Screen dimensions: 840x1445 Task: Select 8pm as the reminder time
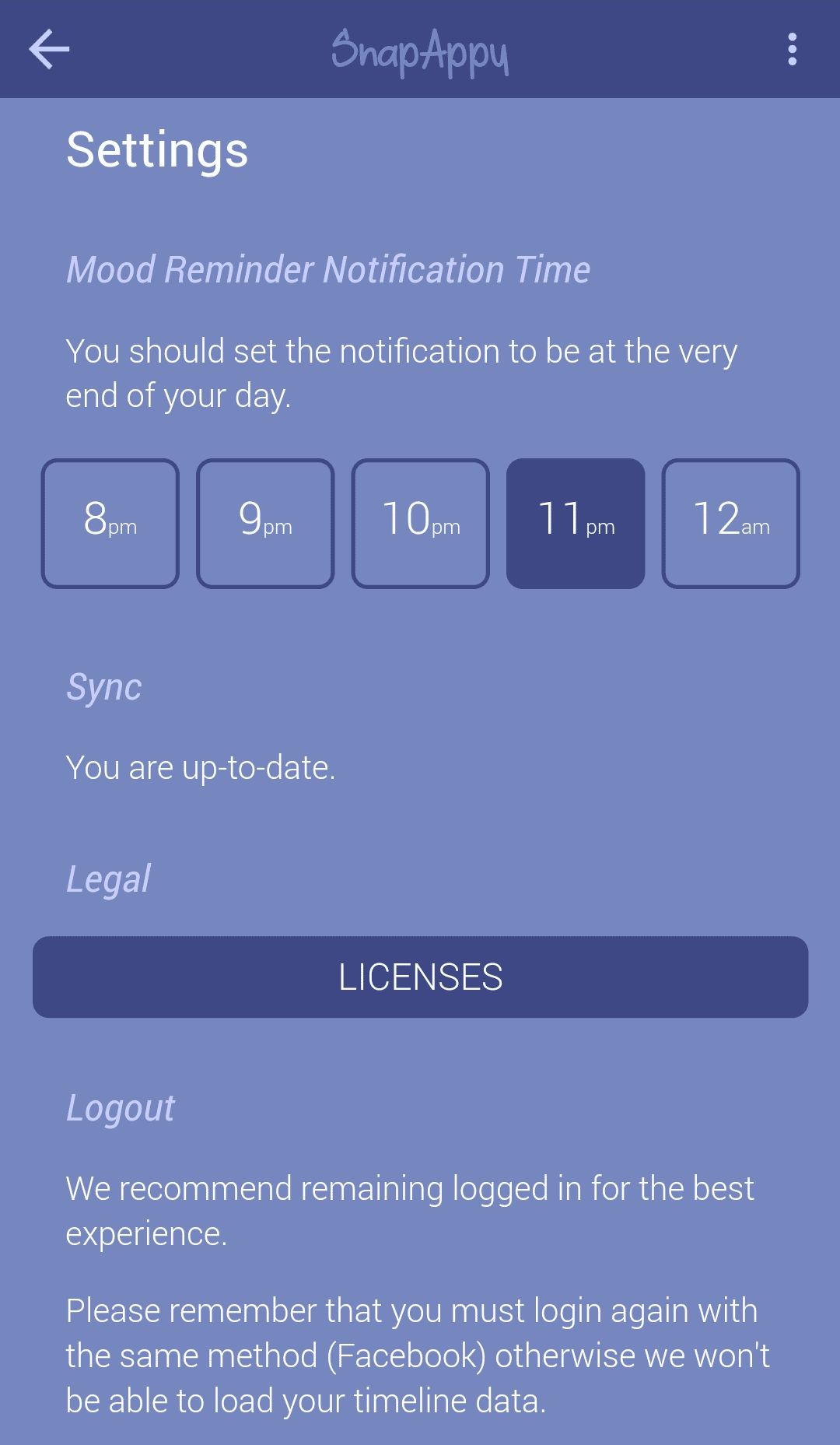110,523
